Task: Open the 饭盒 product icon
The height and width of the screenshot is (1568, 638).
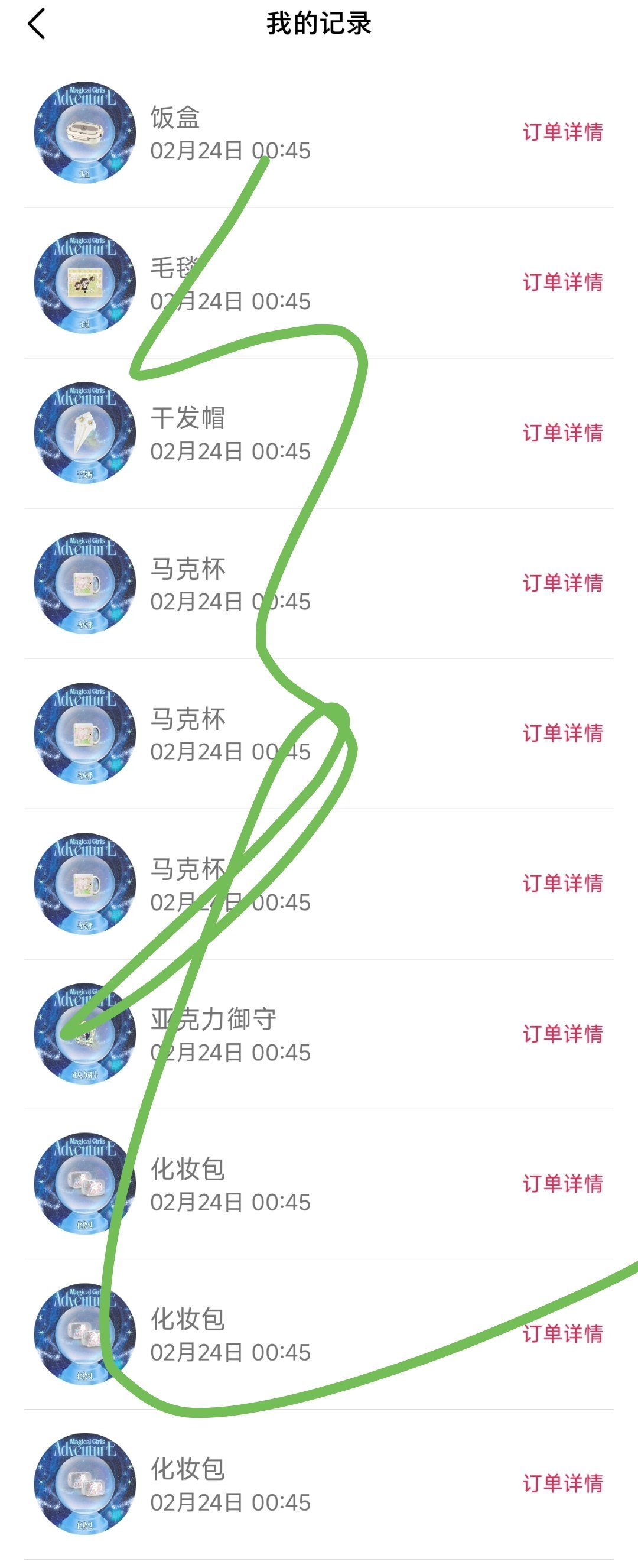Action: [x=85, y=131]
